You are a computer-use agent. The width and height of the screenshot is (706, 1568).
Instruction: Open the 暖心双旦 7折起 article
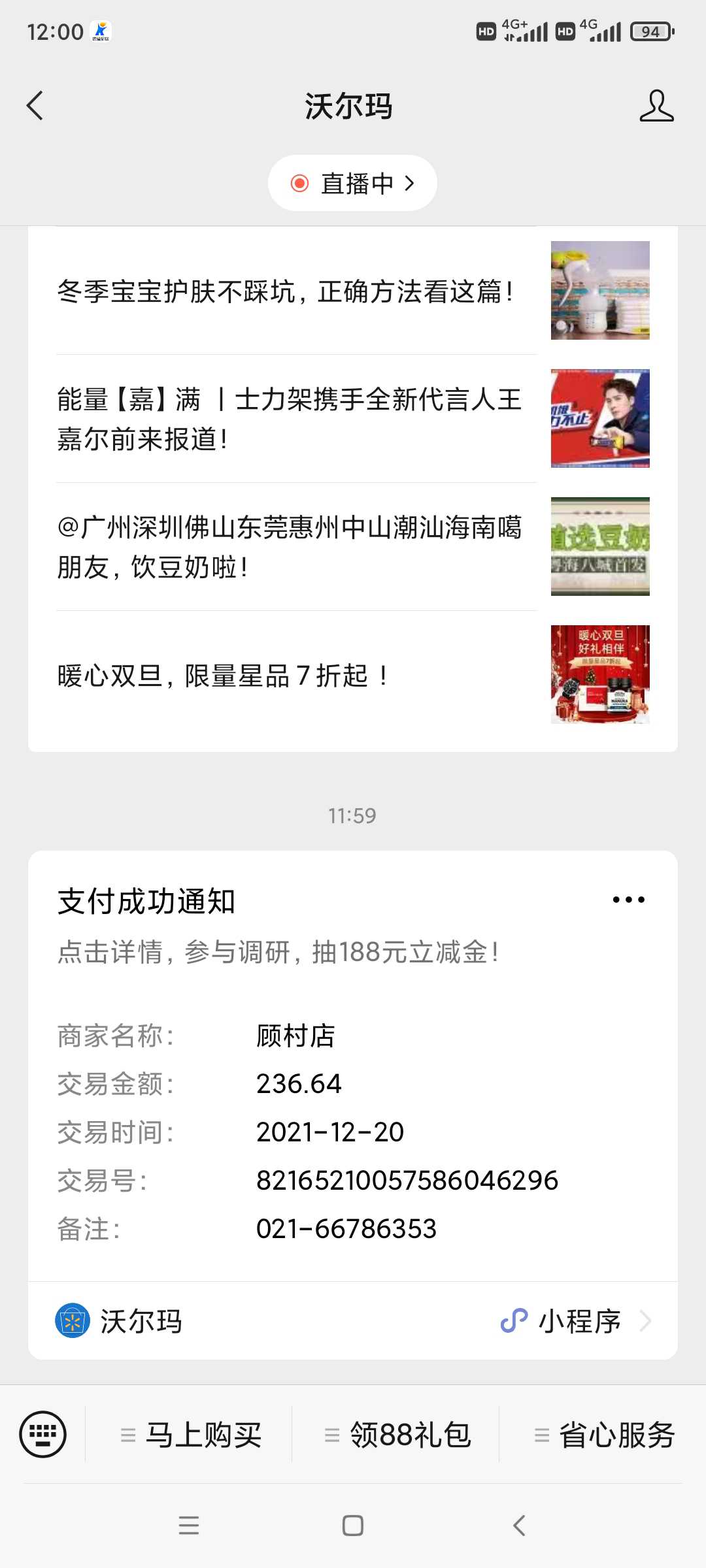(353, 675)
